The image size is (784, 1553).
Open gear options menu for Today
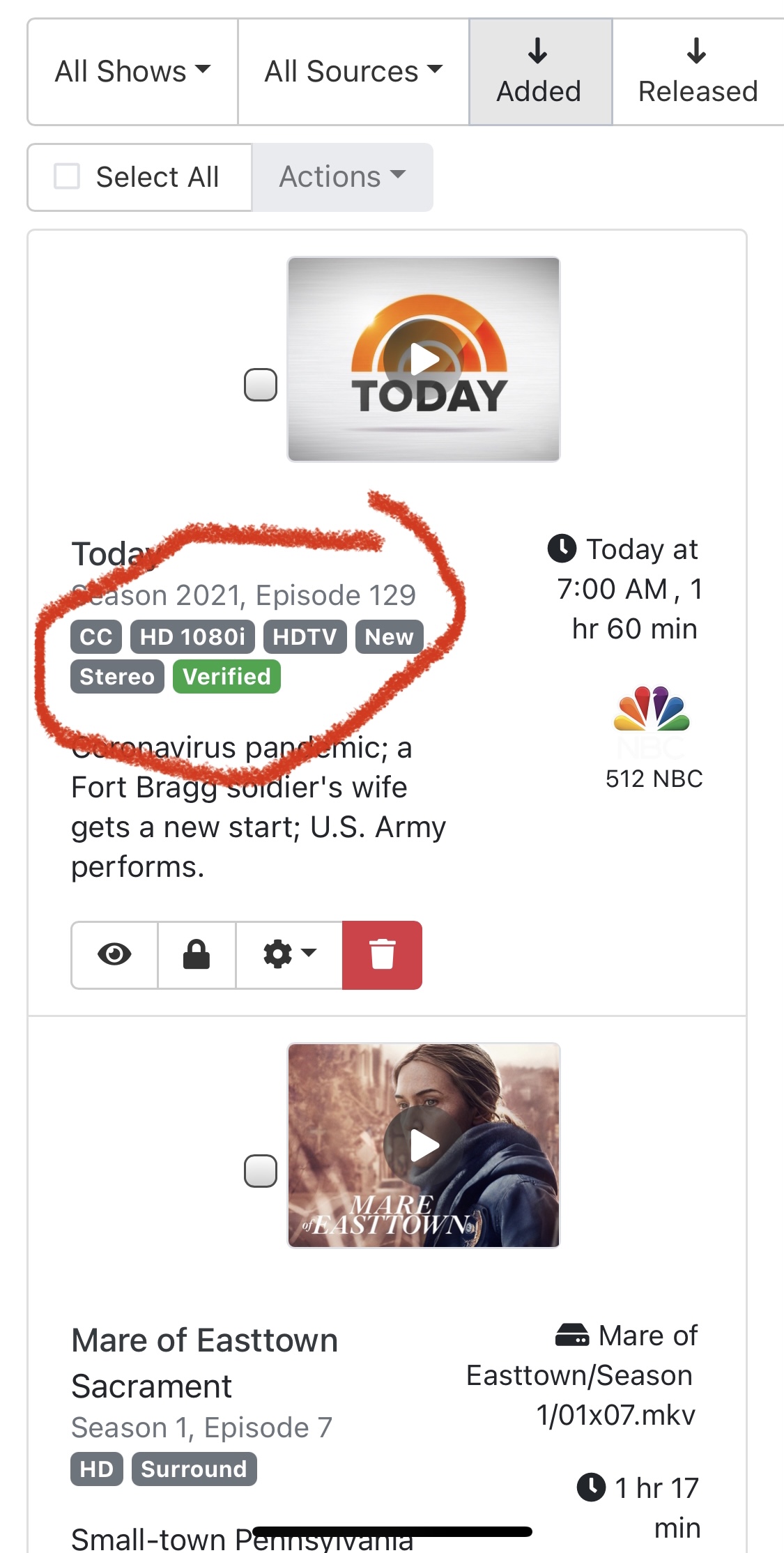click(289, 954)
